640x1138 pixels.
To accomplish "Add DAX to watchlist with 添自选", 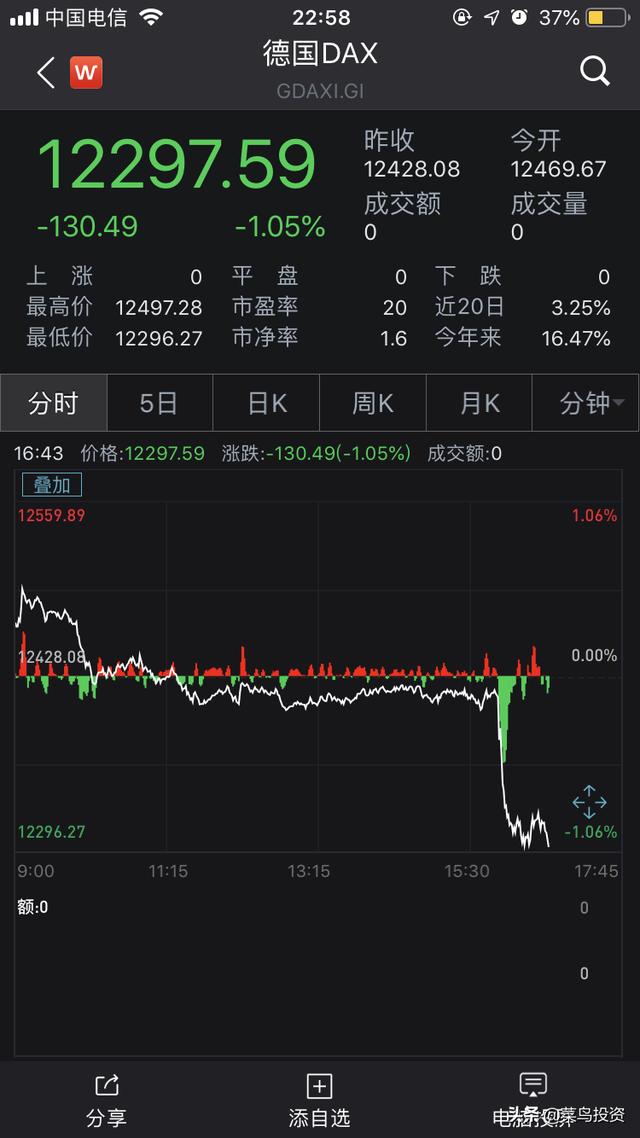I will (x=319, y=1098).
